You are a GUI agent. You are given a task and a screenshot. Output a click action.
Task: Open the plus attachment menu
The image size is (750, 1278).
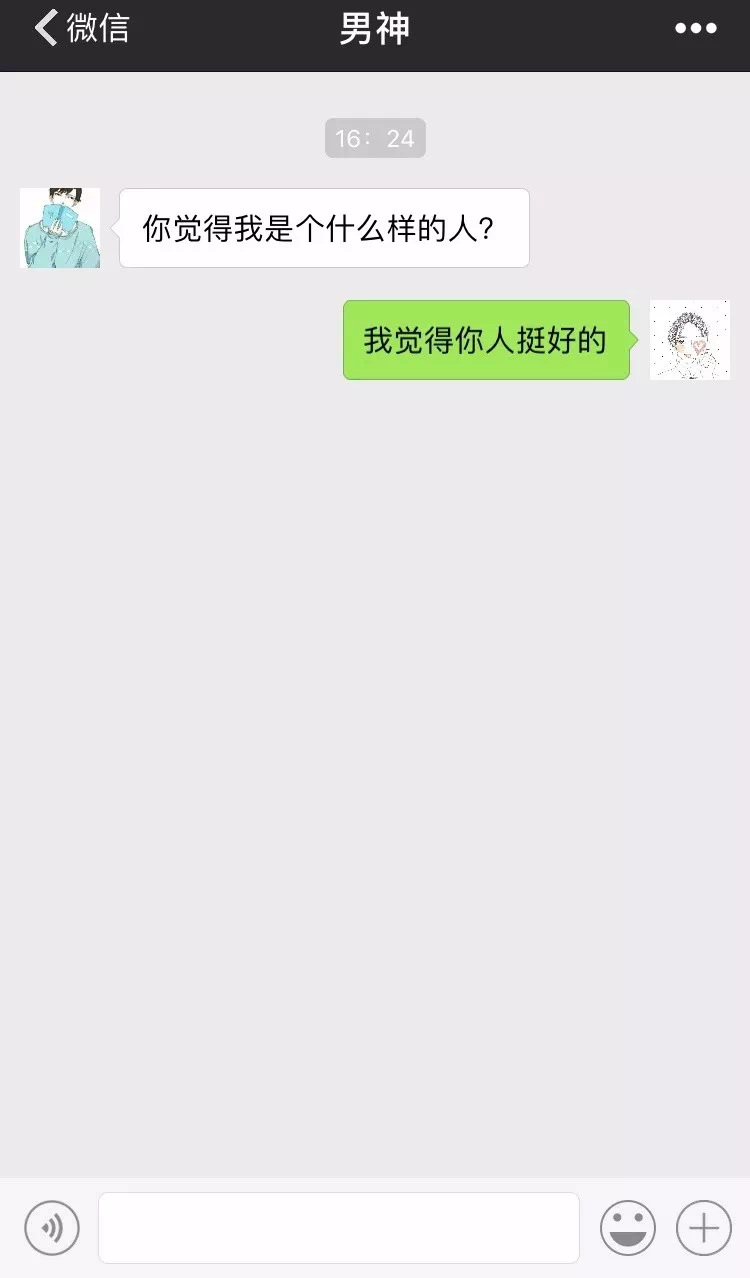pos(704,1228)
